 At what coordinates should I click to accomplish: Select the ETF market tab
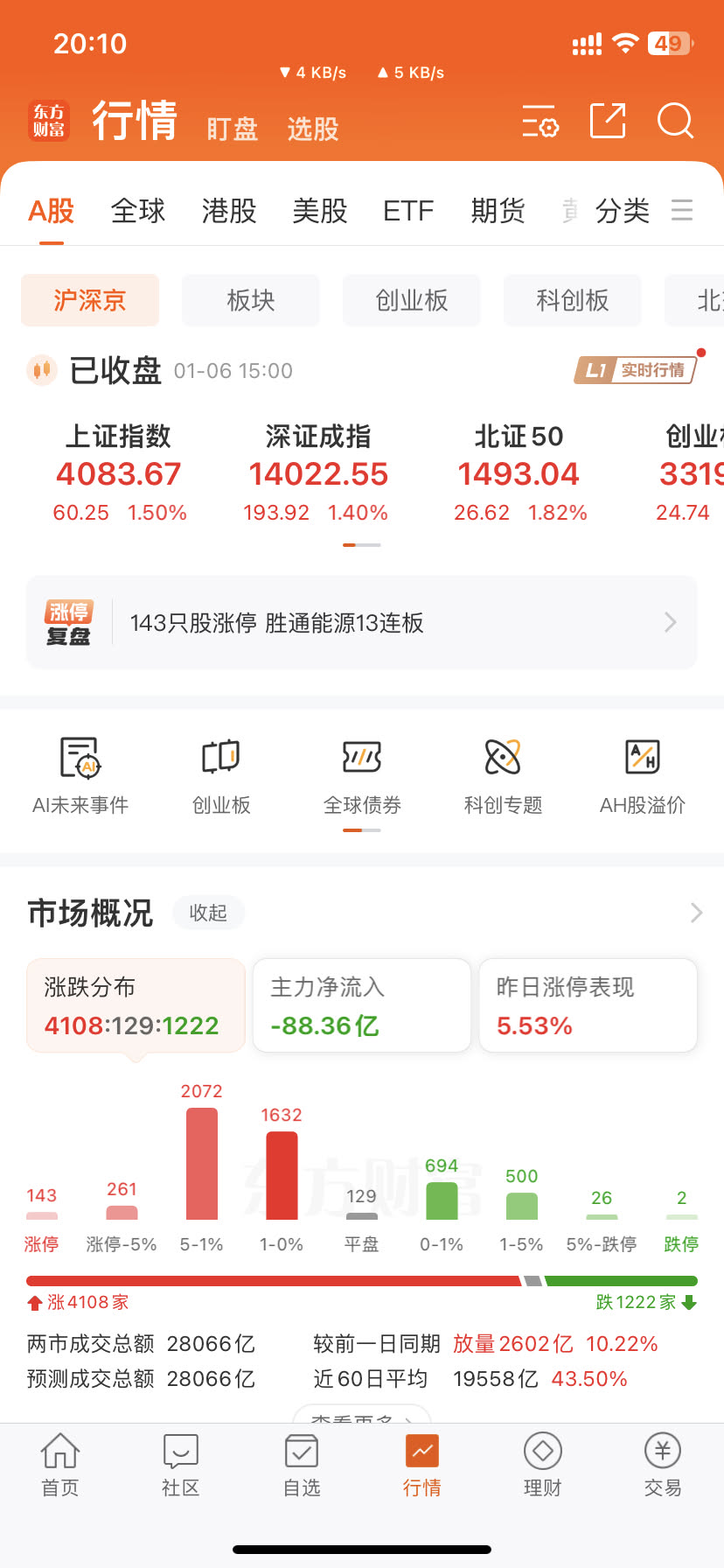[x=408, y=211]
